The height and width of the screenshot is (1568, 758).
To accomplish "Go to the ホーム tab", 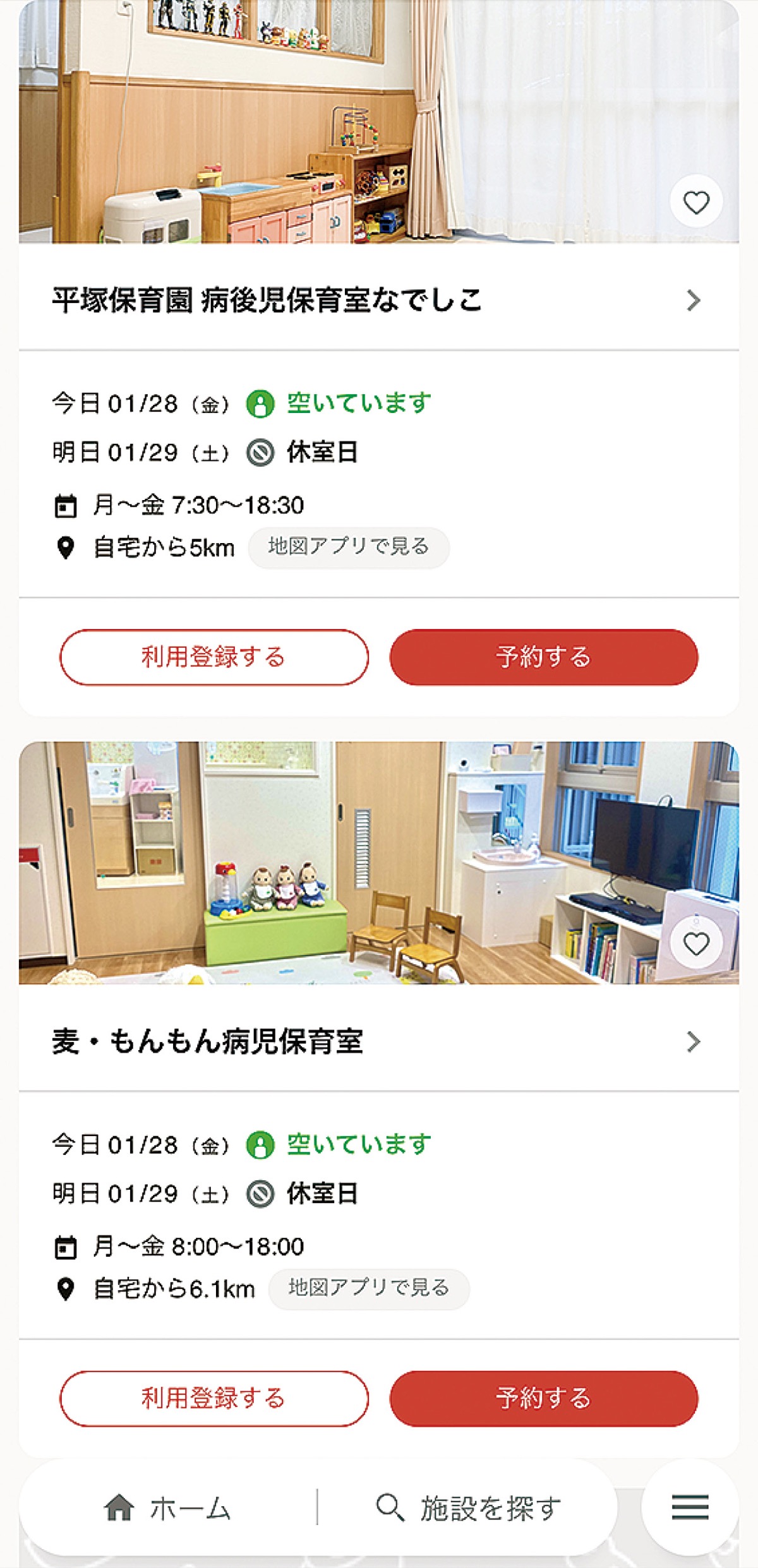I will (167, 1508).
